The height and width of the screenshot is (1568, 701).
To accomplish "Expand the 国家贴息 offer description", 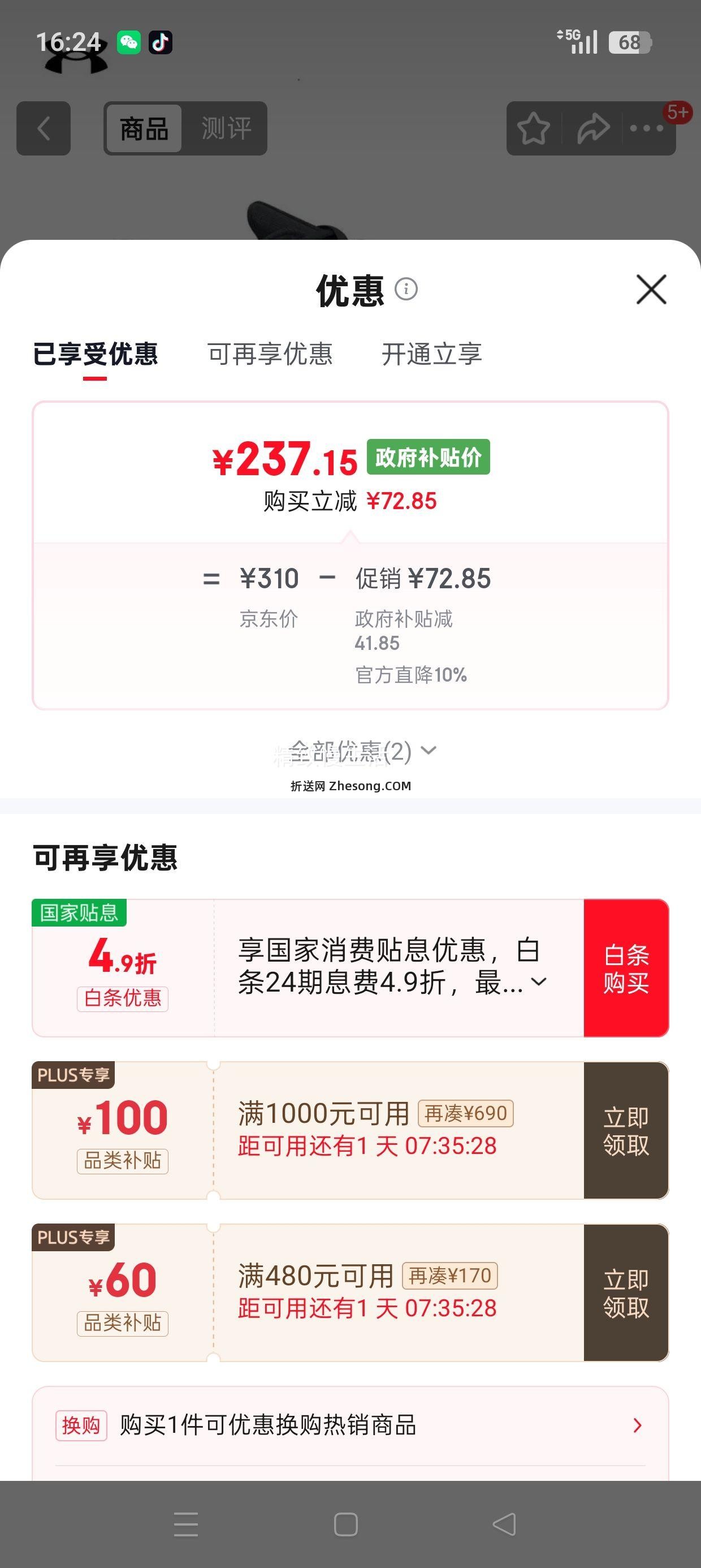I will tap(538, 981).
